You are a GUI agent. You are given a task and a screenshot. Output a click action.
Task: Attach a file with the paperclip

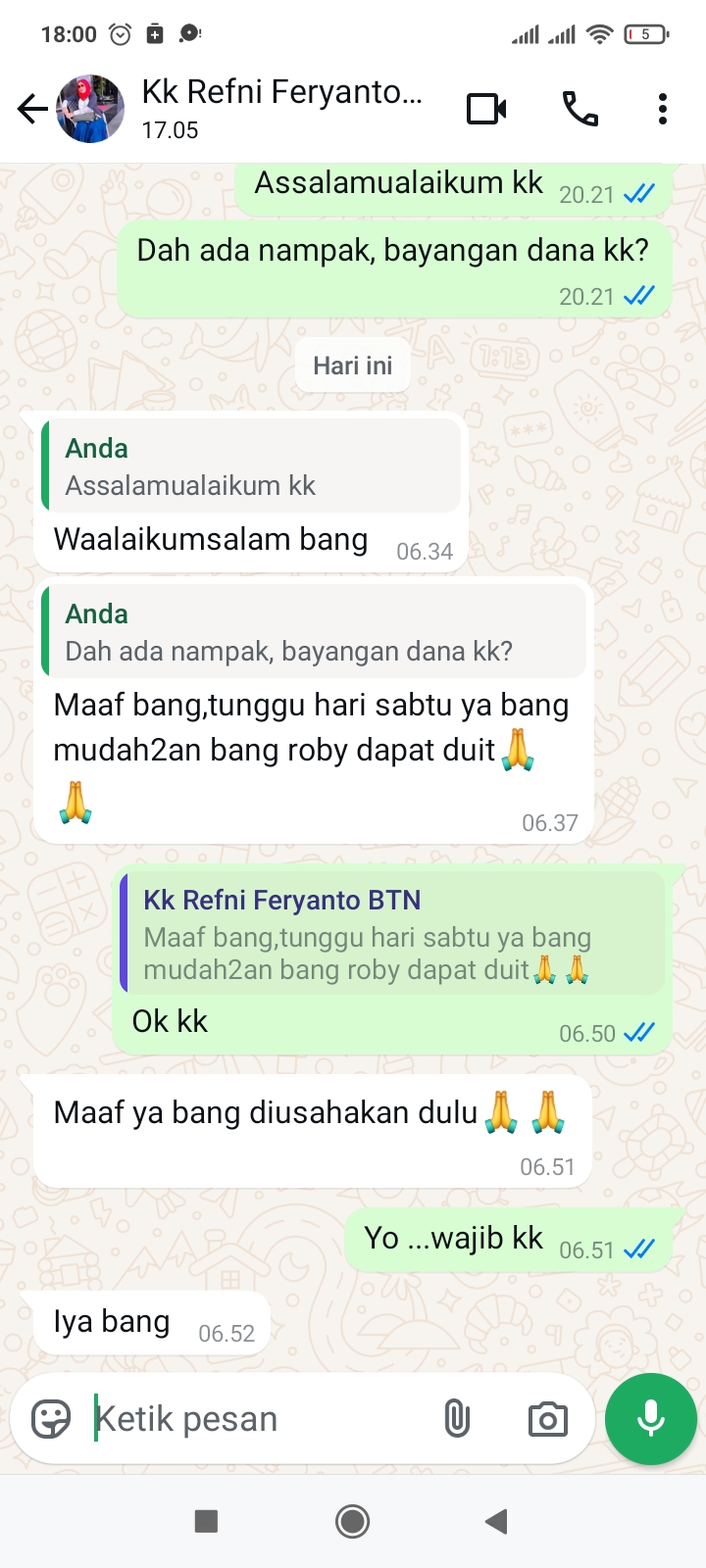[456, 1418]
